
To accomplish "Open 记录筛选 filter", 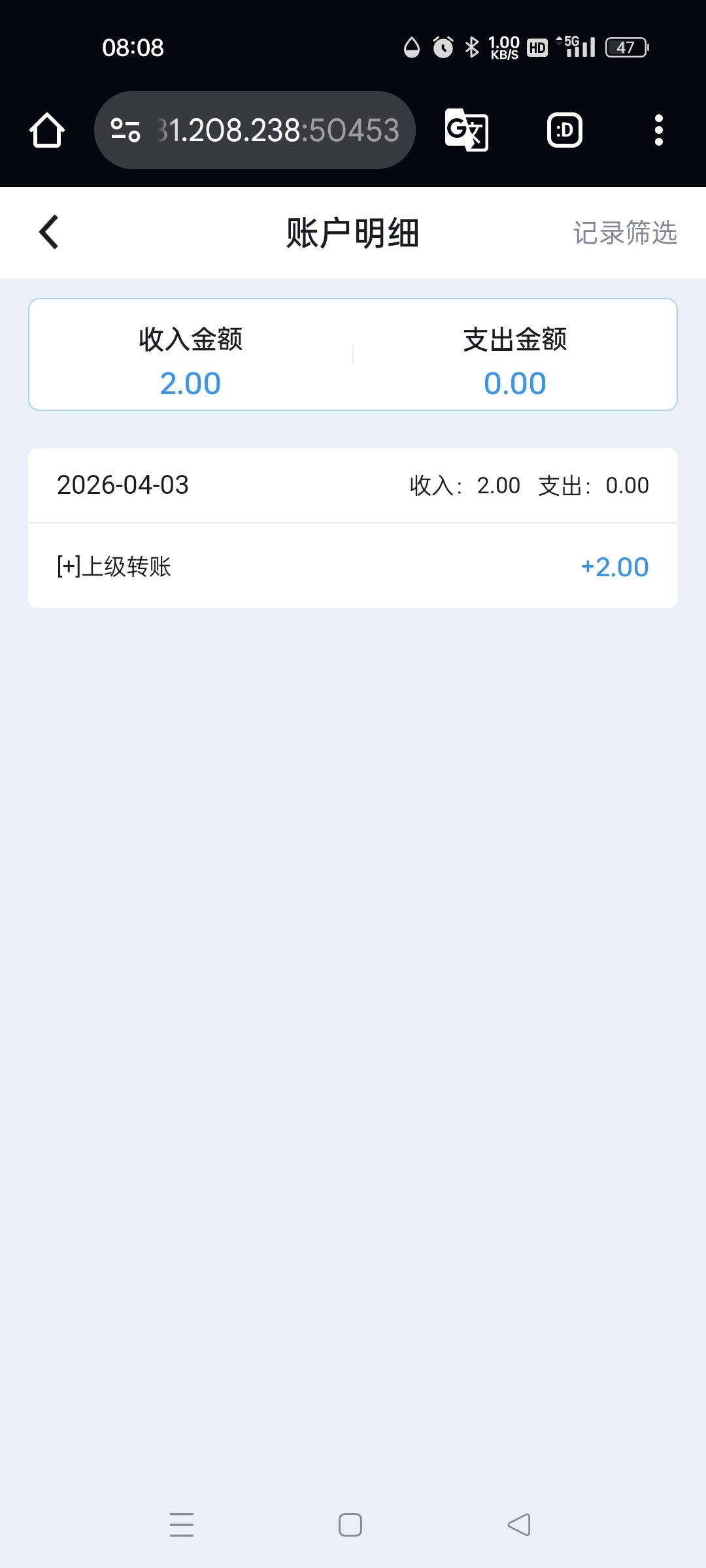I will pyautogui.click(x=624, y=233).
